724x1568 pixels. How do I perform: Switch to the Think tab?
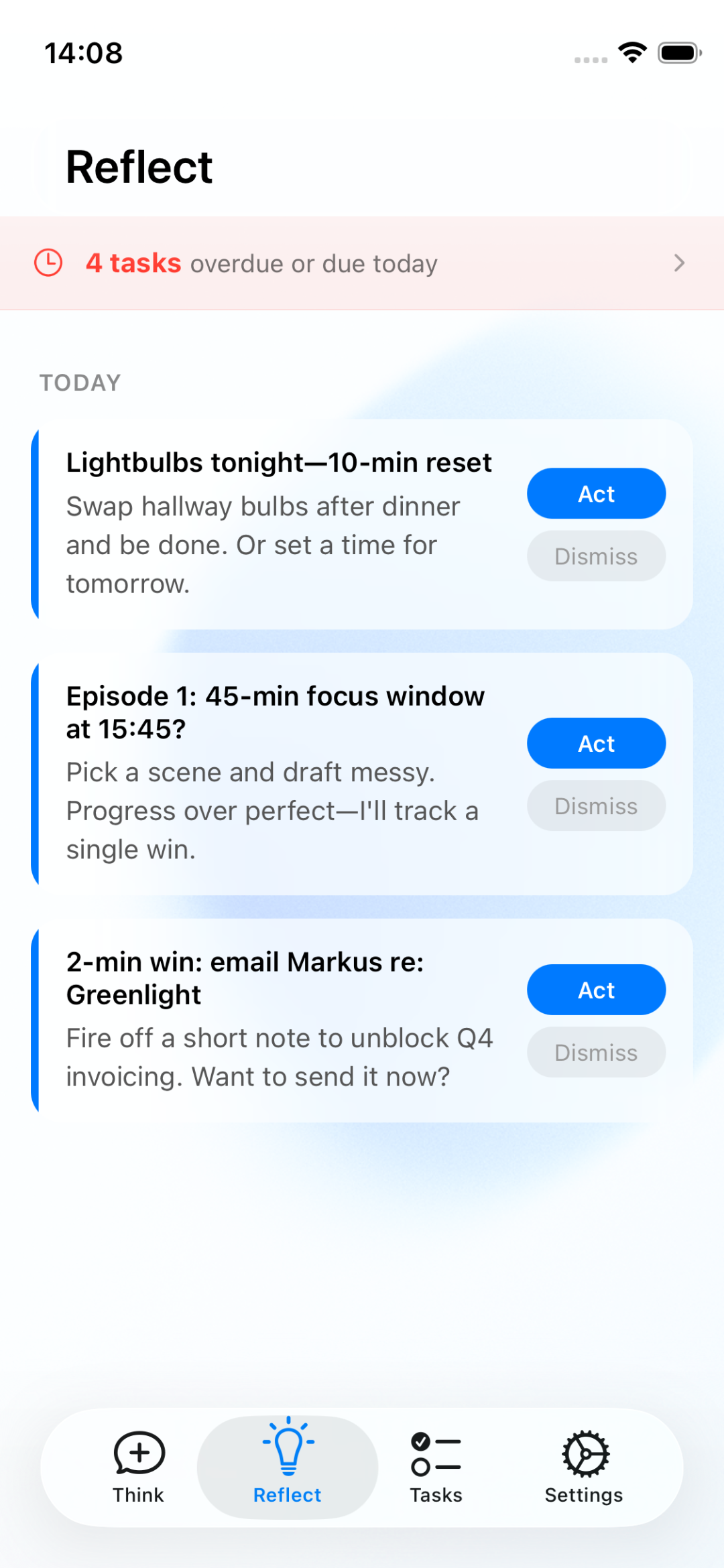click(x=139, y=1467)
